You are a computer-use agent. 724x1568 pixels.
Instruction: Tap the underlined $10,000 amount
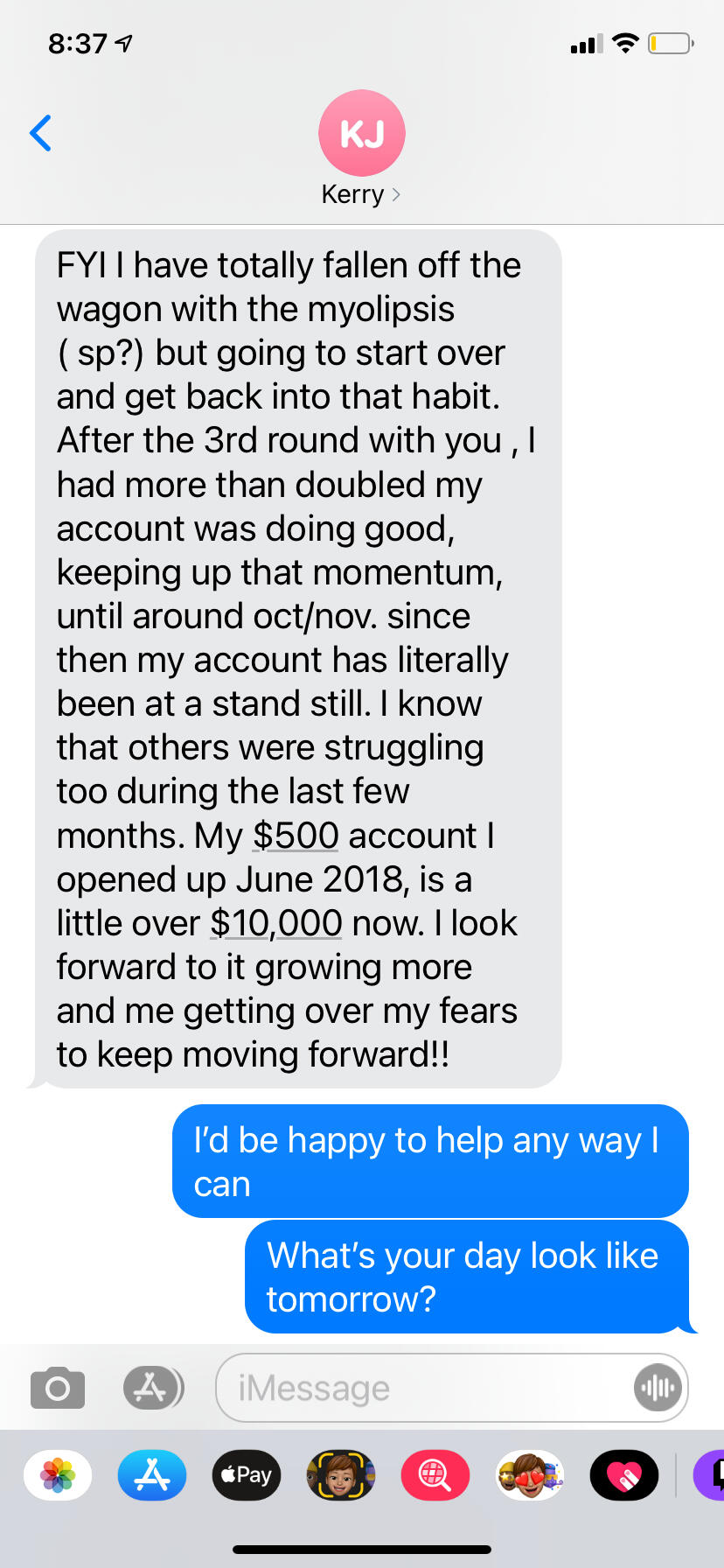click(x=276, y=923)
